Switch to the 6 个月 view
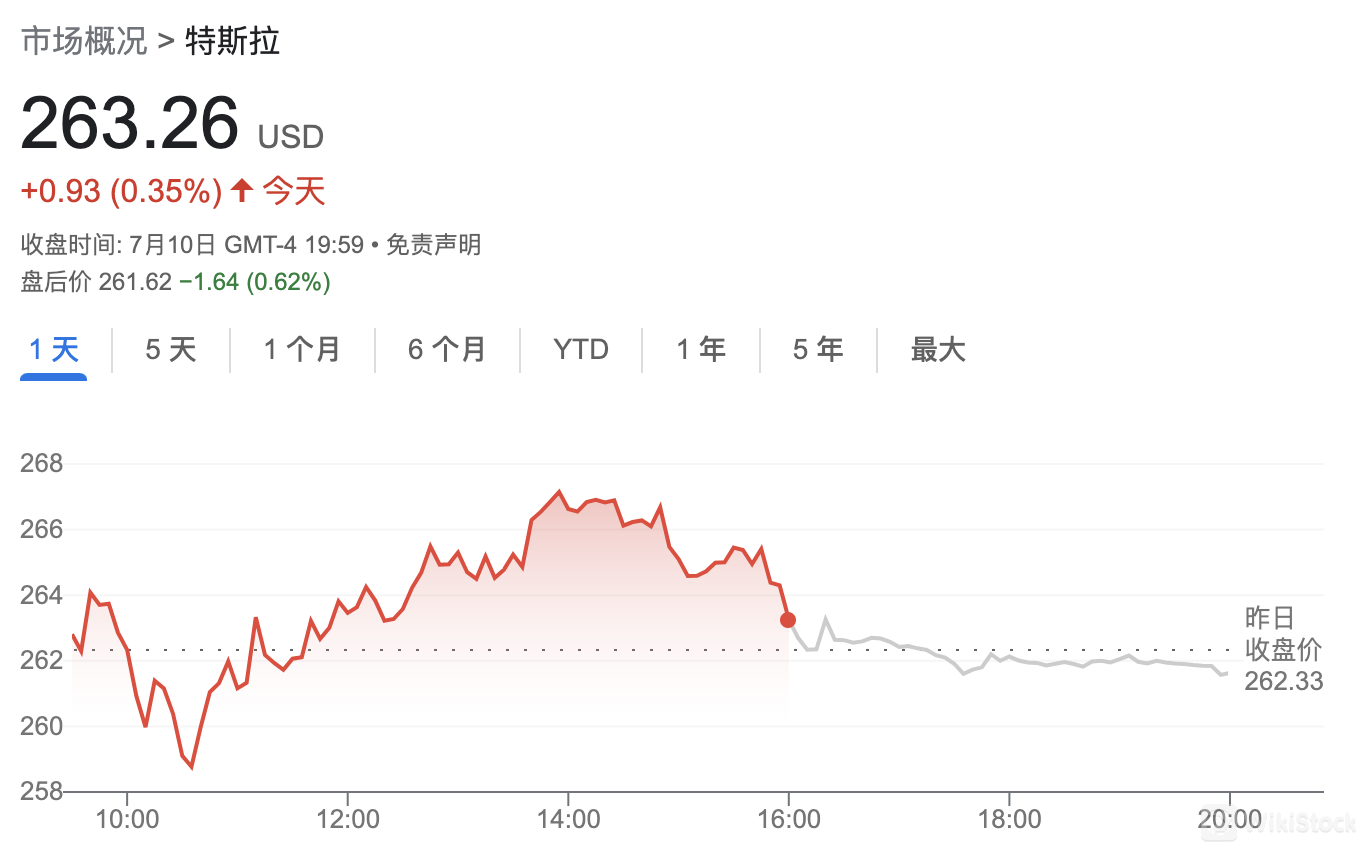Screen dimensions: 1366x858 (447, 349)
